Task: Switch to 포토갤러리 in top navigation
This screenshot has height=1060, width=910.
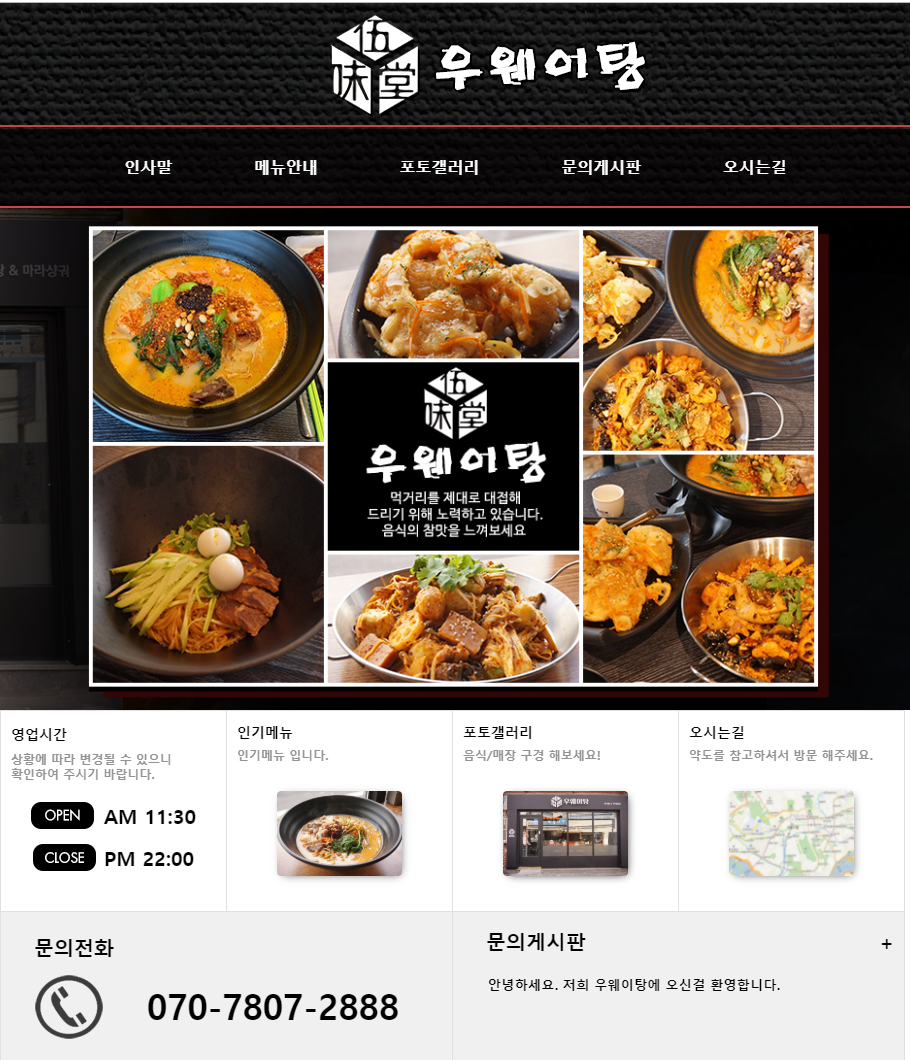Action: coord(439,167)
